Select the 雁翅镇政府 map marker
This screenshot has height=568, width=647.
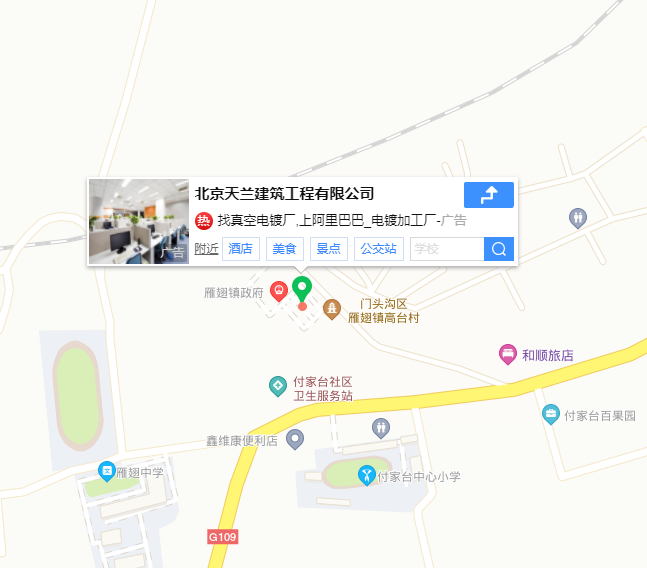click(x=280, y=292)
